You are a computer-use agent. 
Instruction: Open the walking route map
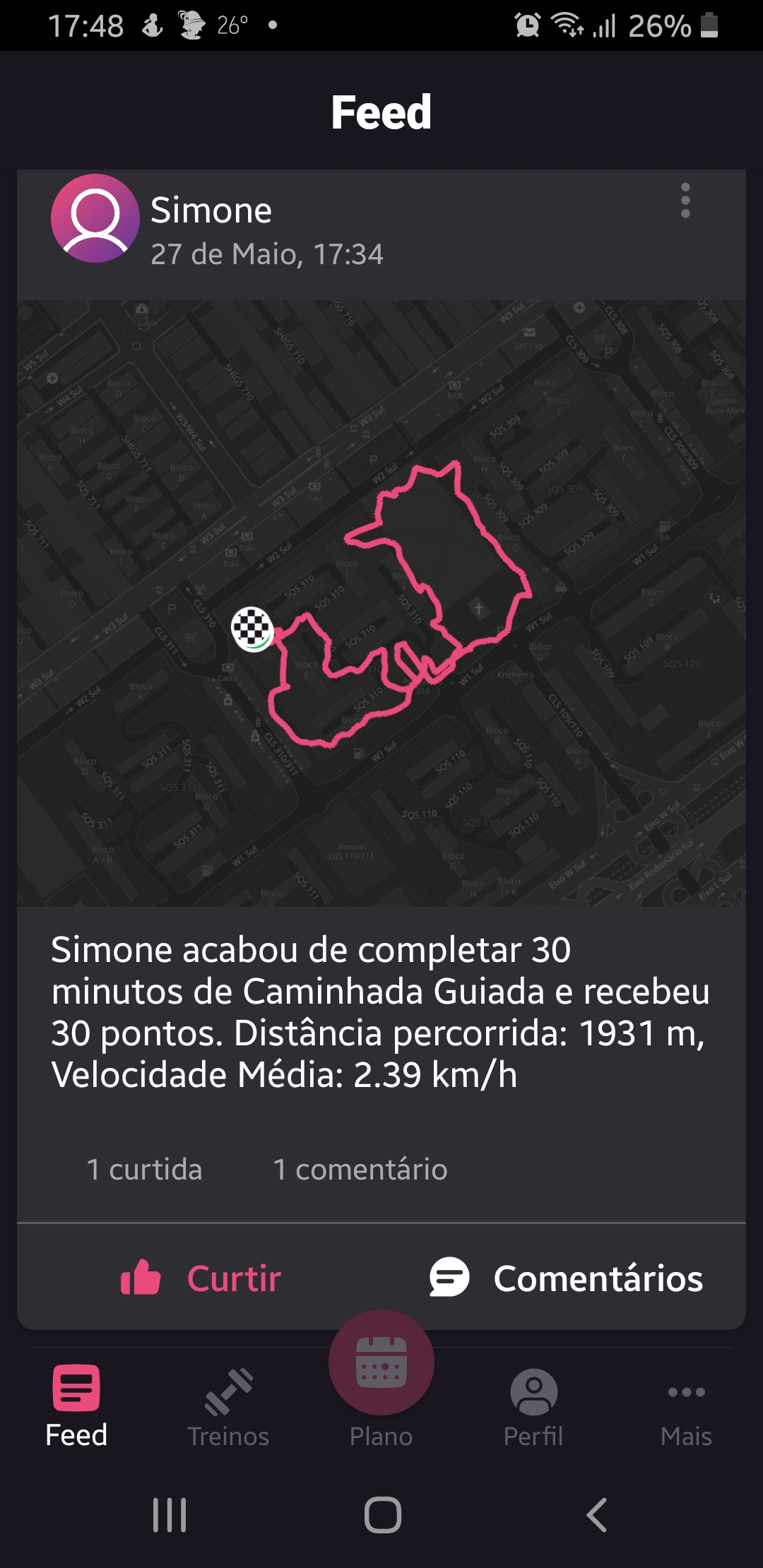pos(381,604)
